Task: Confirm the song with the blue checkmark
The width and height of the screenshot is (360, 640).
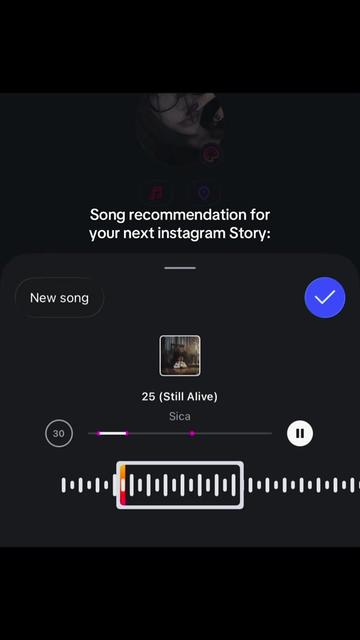Action: coord(324,297)
